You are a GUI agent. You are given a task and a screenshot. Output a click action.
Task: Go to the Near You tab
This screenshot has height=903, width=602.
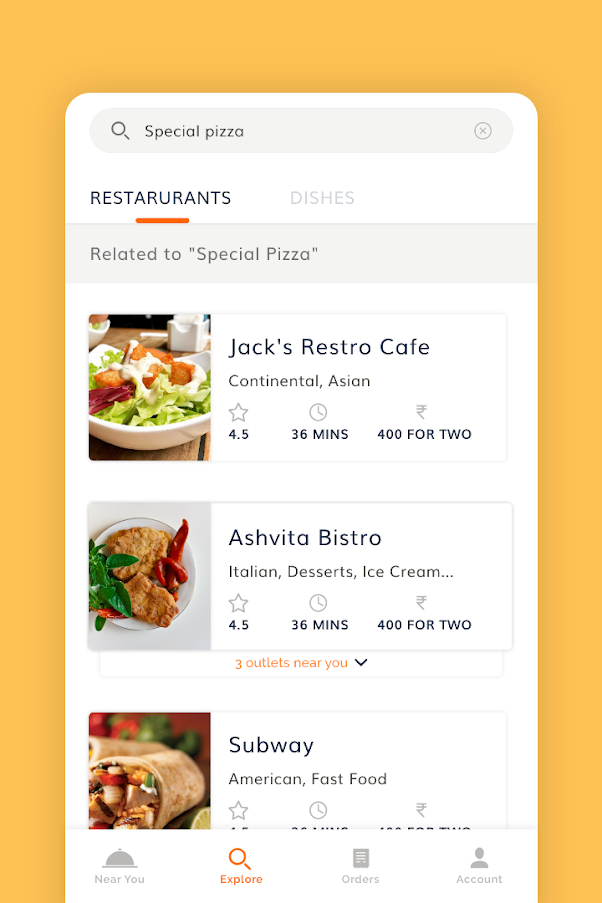[120, 866]
